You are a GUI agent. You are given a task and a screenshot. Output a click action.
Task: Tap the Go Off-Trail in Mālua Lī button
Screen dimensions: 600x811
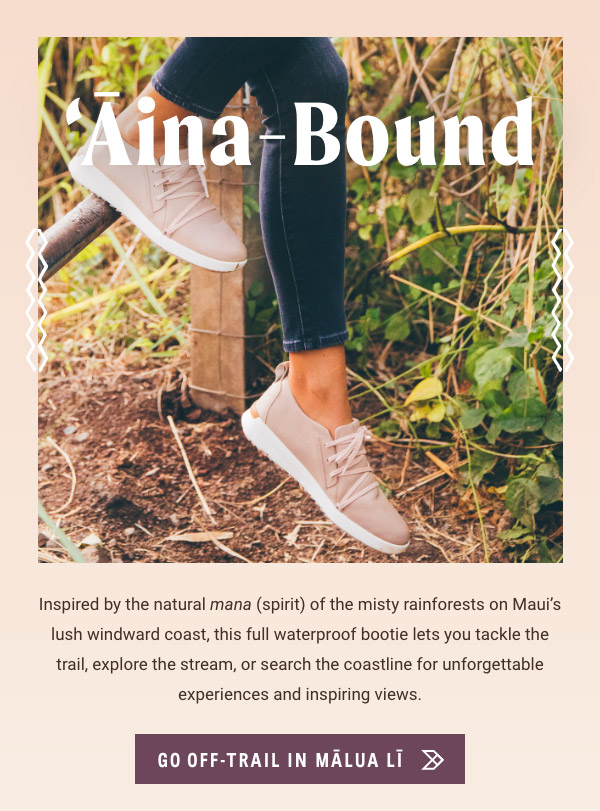point(299,759)
